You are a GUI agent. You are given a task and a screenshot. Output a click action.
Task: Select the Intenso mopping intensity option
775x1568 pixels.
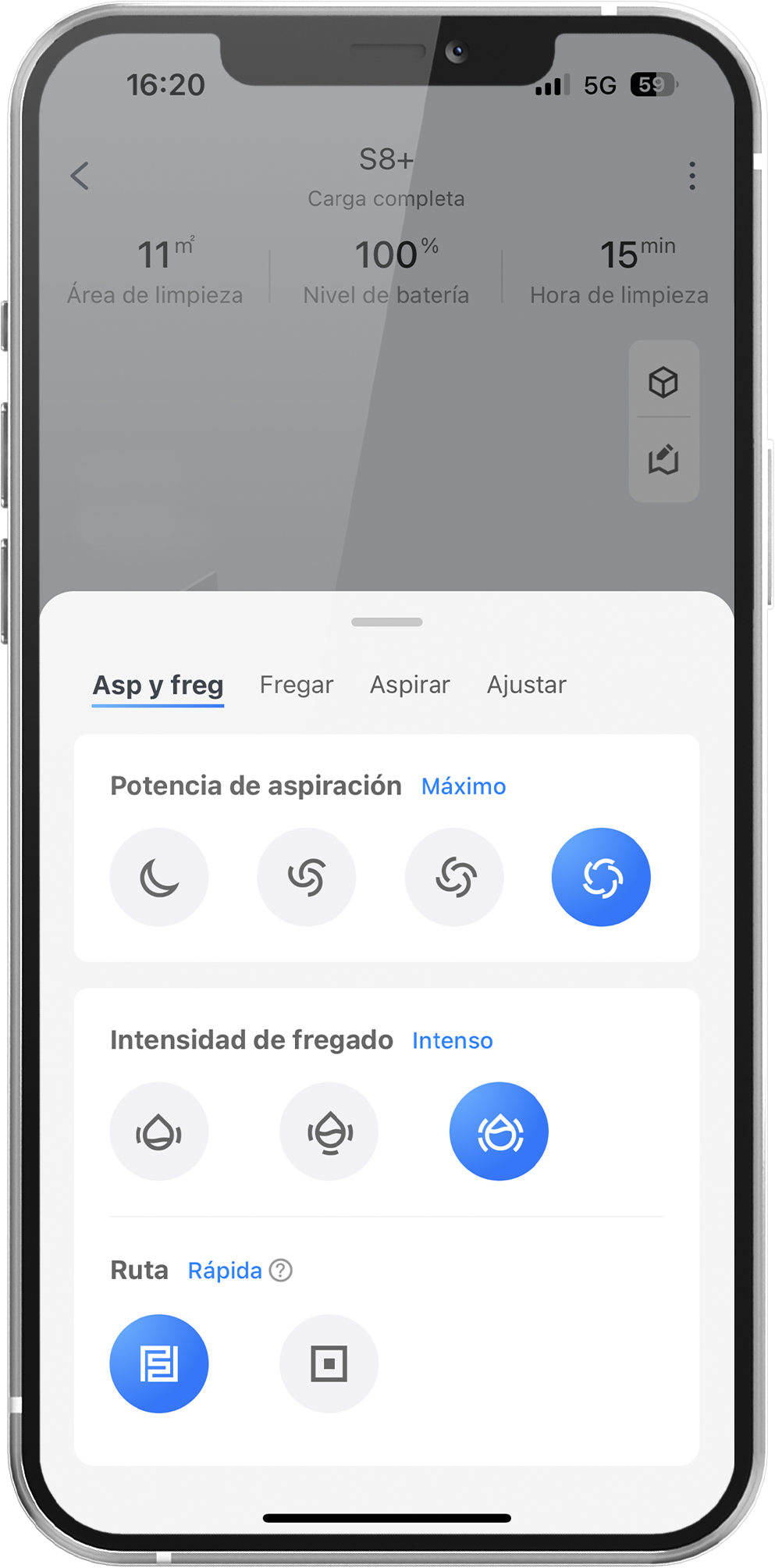(x=499, y=1131)
